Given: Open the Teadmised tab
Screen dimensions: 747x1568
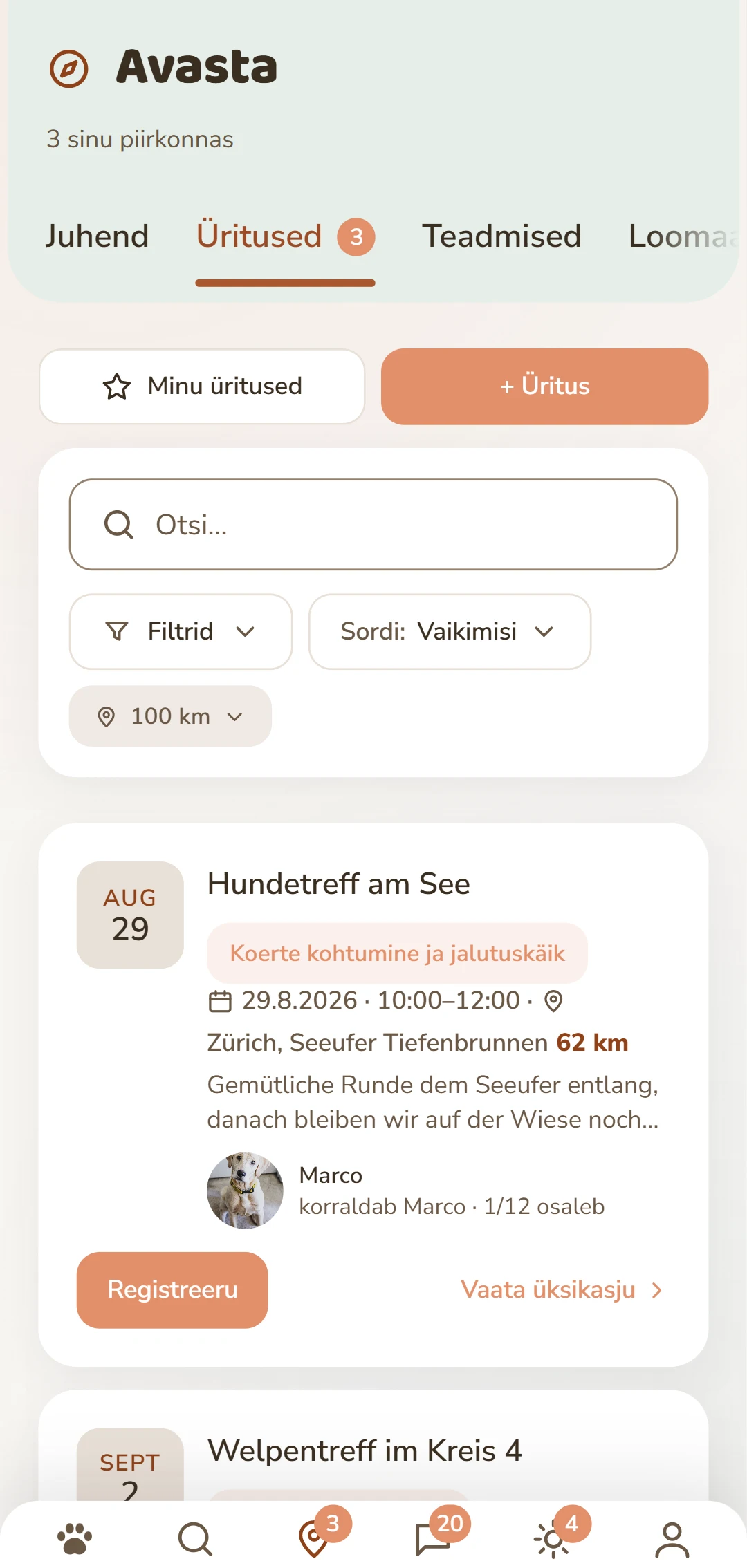Looking at the screenshot, I should point(501,236).
